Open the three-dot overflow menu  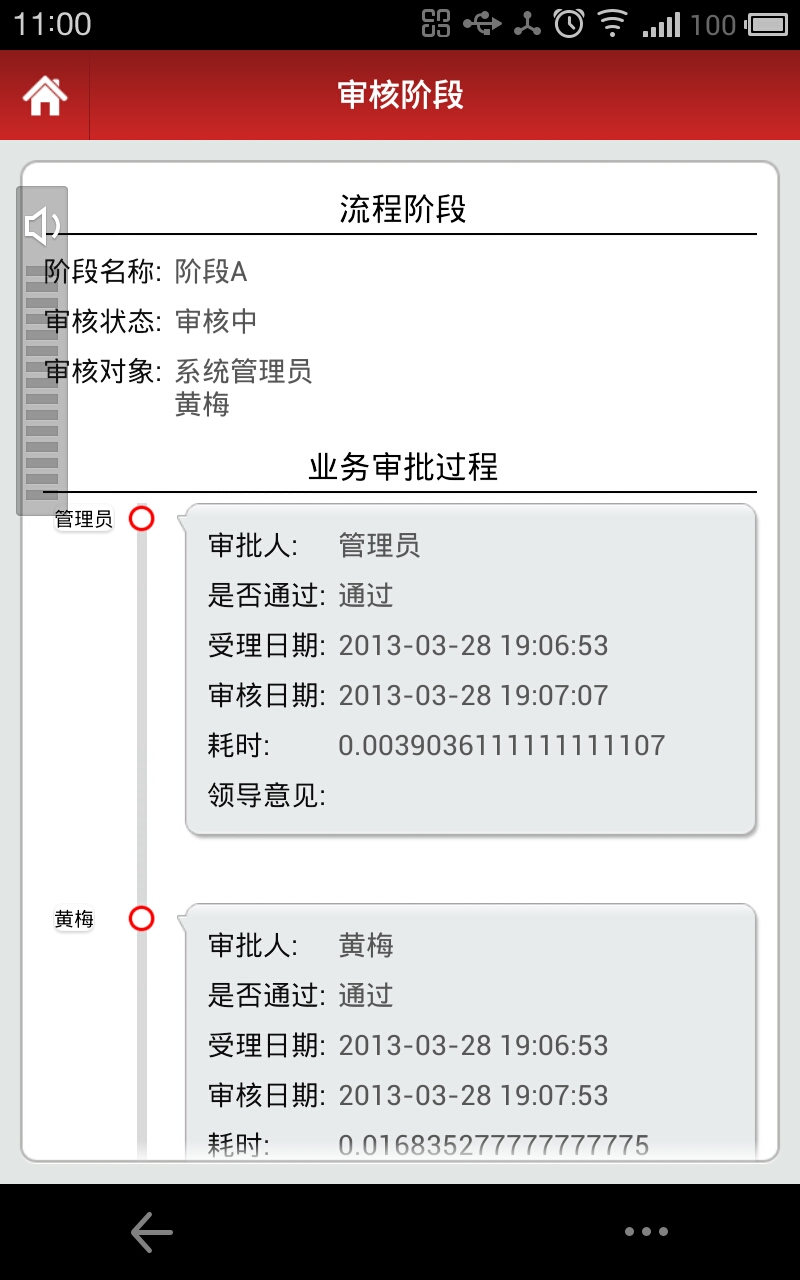646,1232
